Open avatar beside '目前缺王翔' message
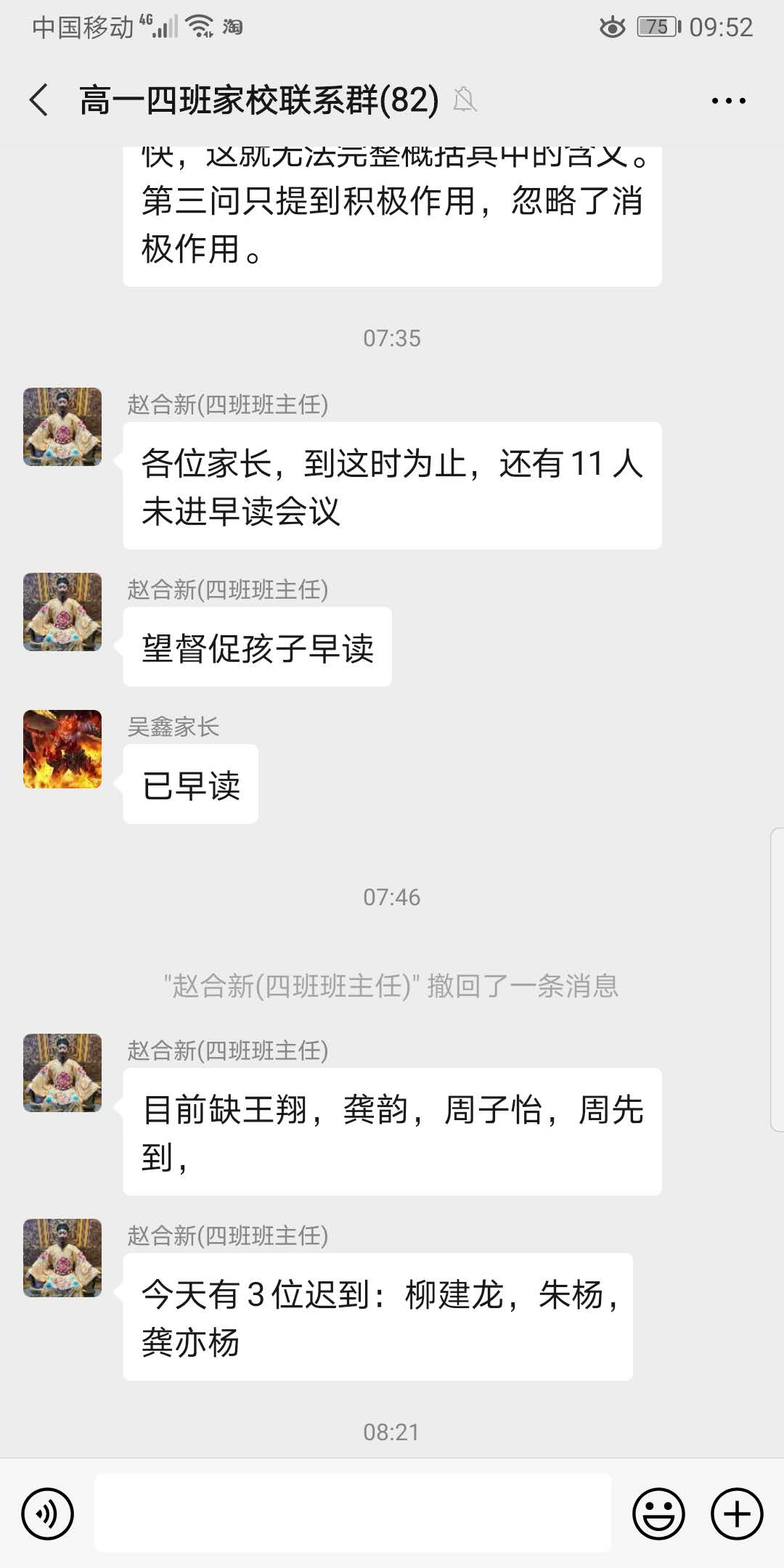 [x=62, y=1073]
